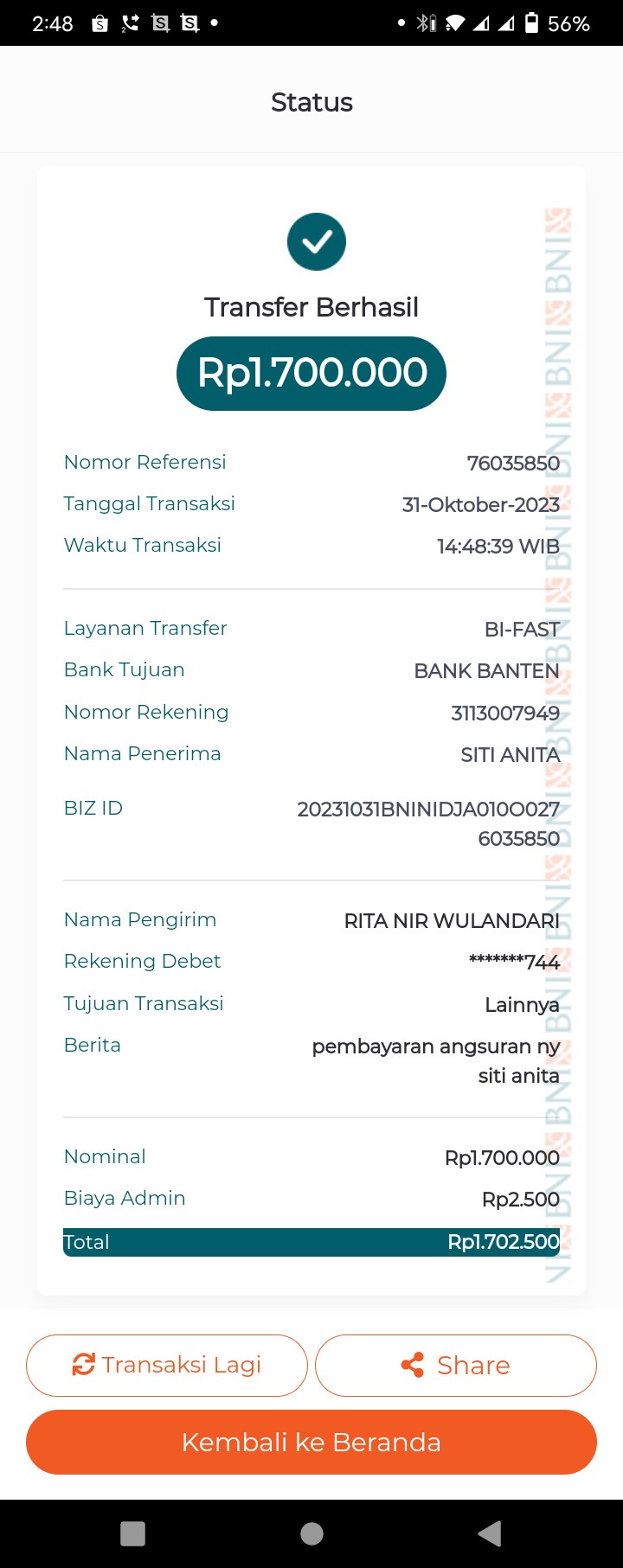Screen dimensions: 623x1568
Task: Select the Rp1.700.000 amount pill
Action: pos(311,373)
